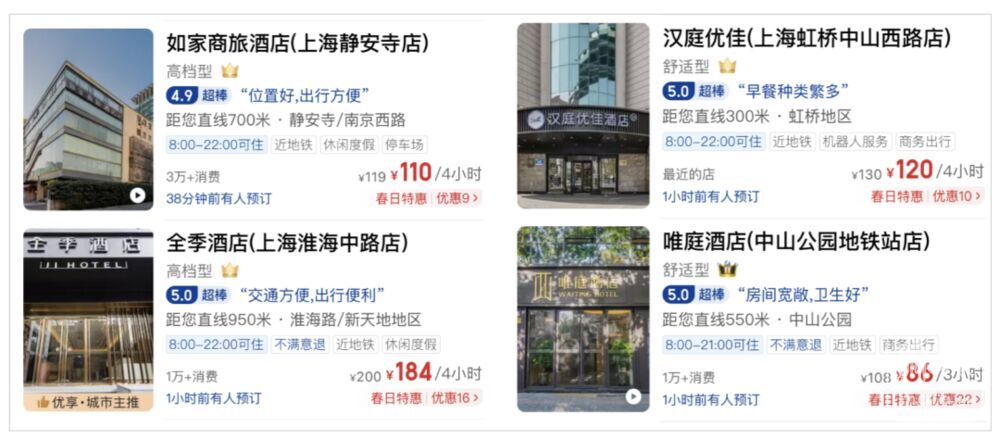Open the 唯庭酒店(中山公园地铁站店) hotel card
Screen dimensions: 1000x439
click(796, 242)
